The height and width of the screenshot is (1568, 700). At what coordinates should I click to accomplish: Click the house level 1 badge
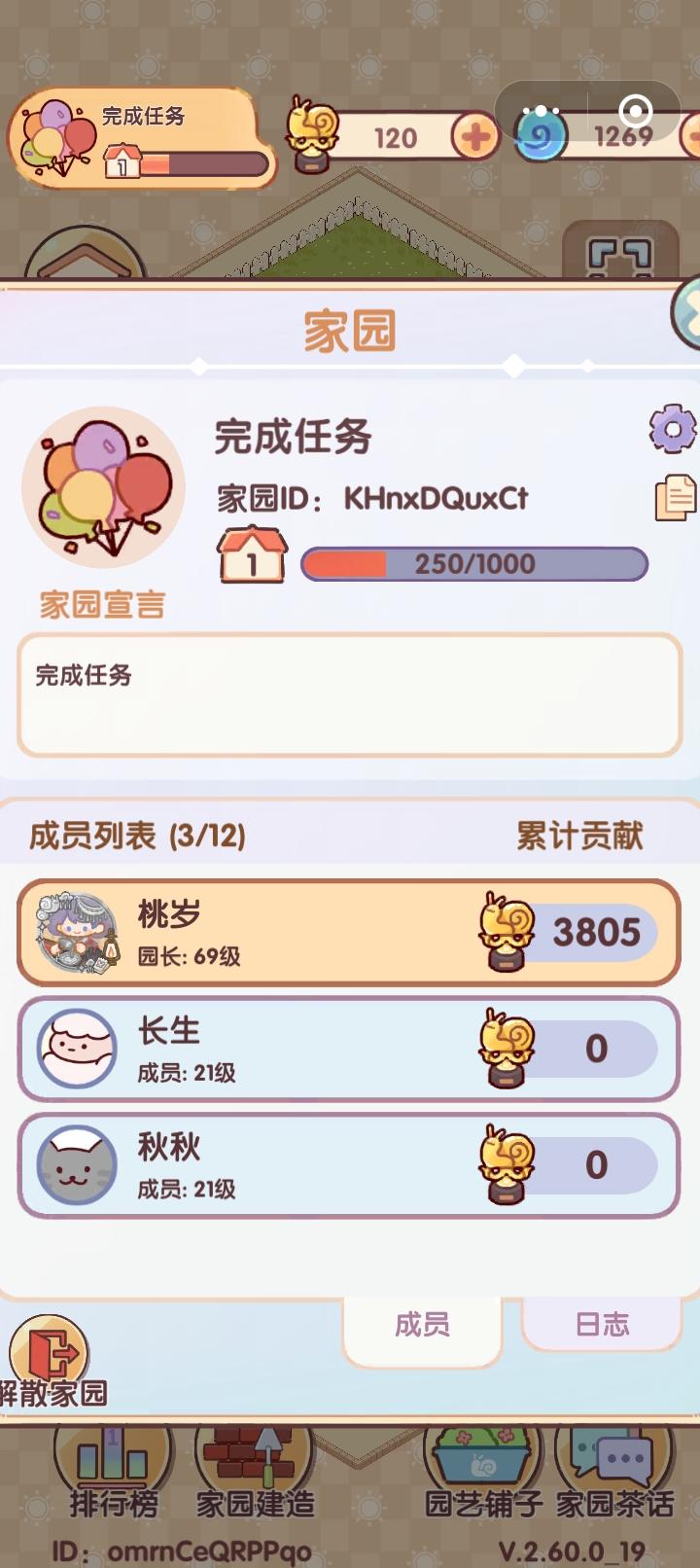(x=251, y=558)
